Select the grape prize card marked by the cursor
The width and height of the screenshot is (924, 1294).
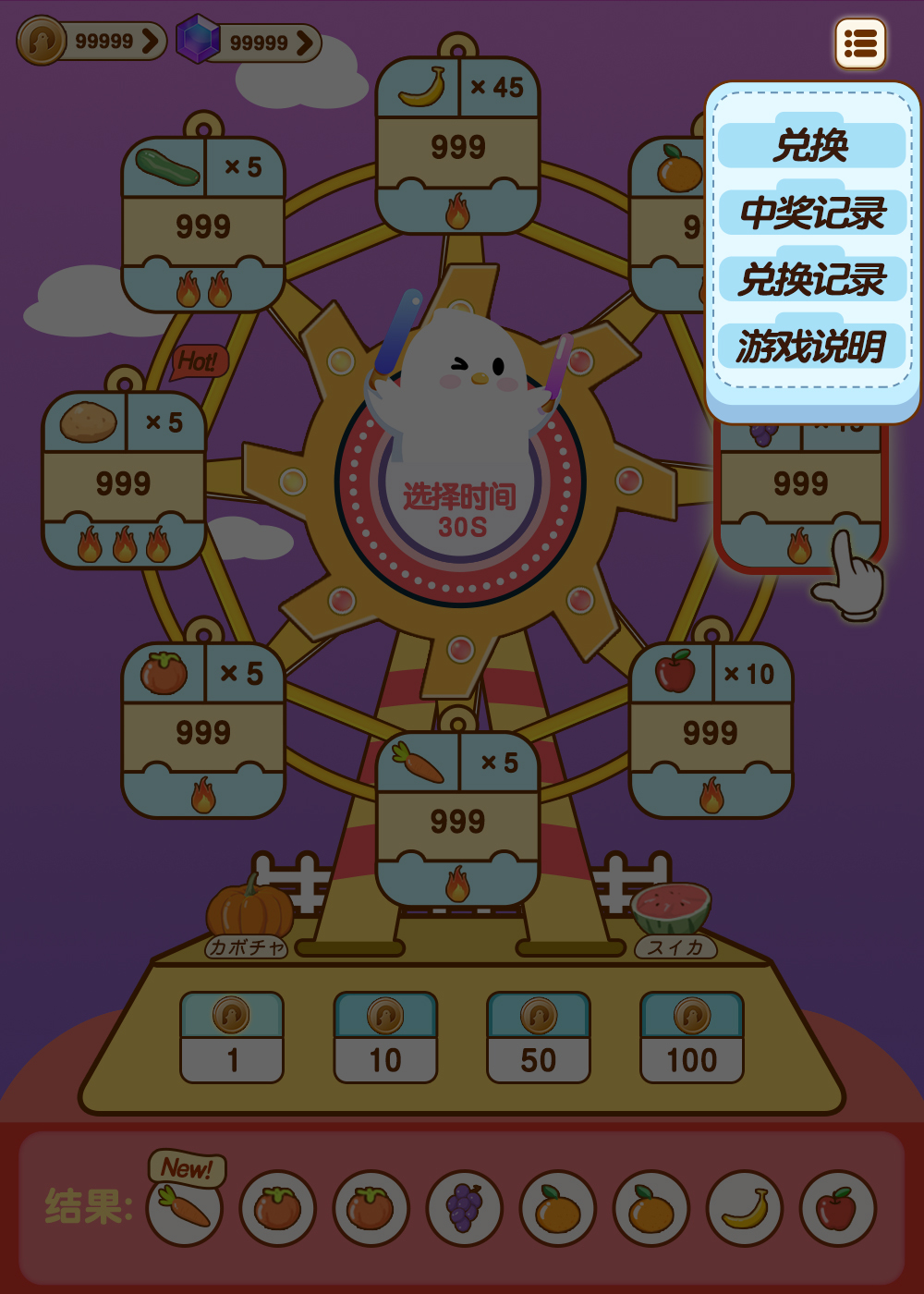(x=804, y=481)
